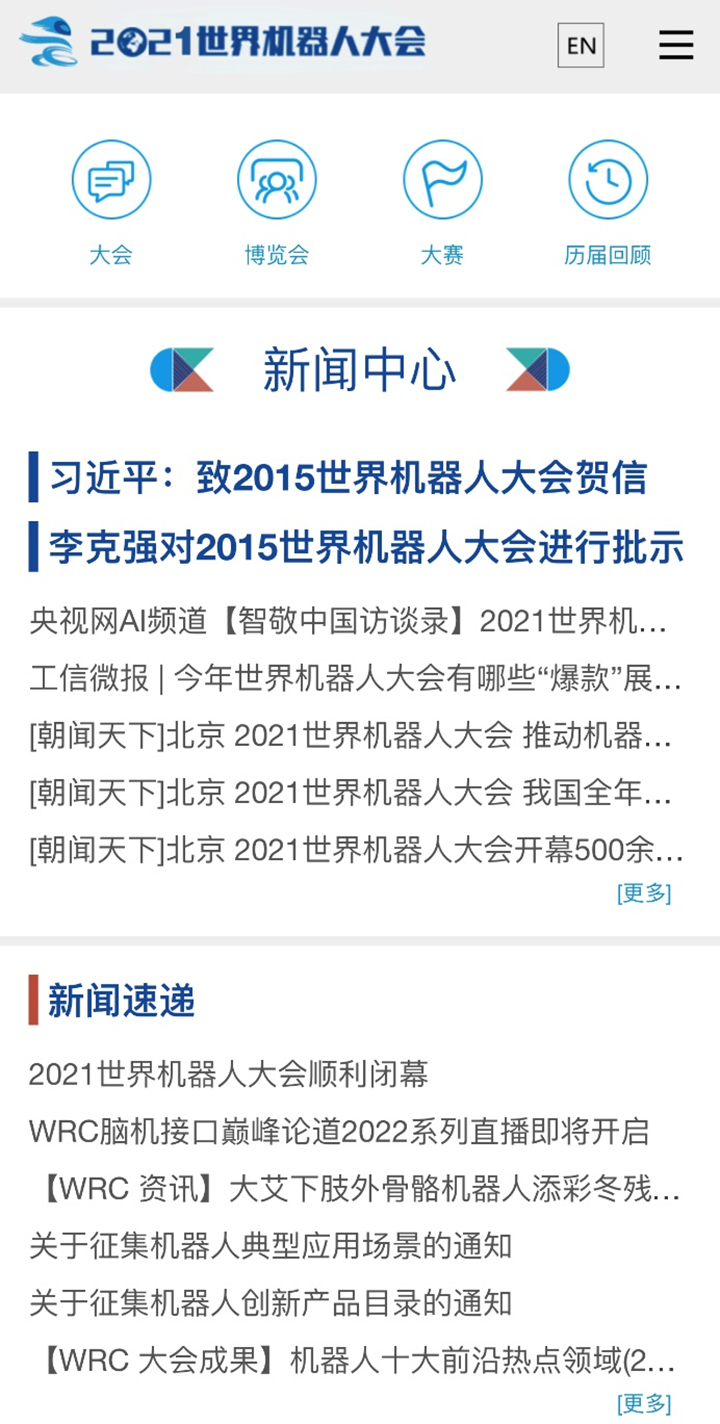
Task: Tap 更多 under 新闻中心
Action: [644, 893]
